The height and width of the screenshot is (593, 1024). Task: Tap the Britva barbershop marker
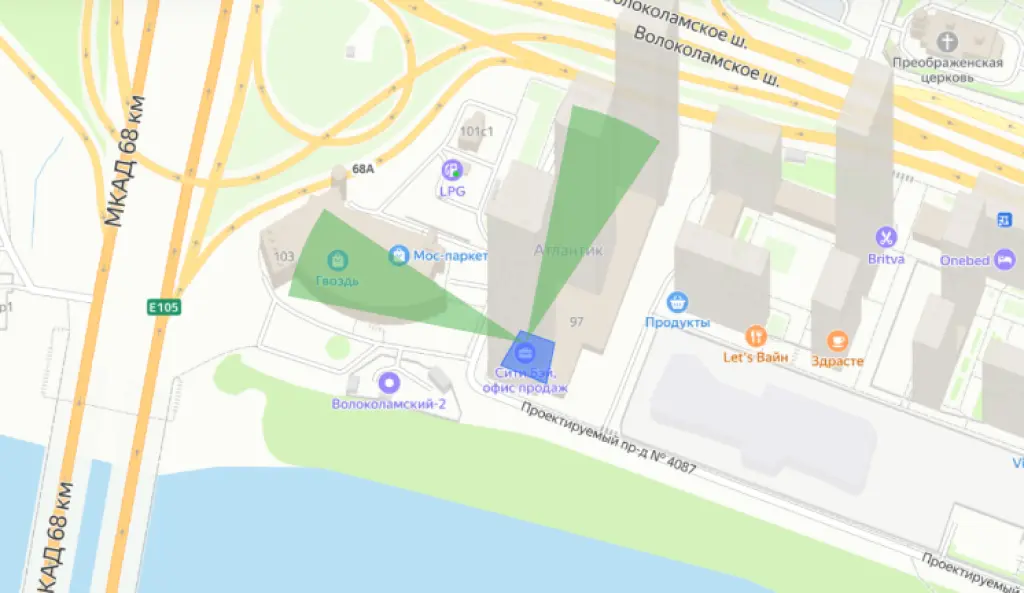click(x=885, y=237)
